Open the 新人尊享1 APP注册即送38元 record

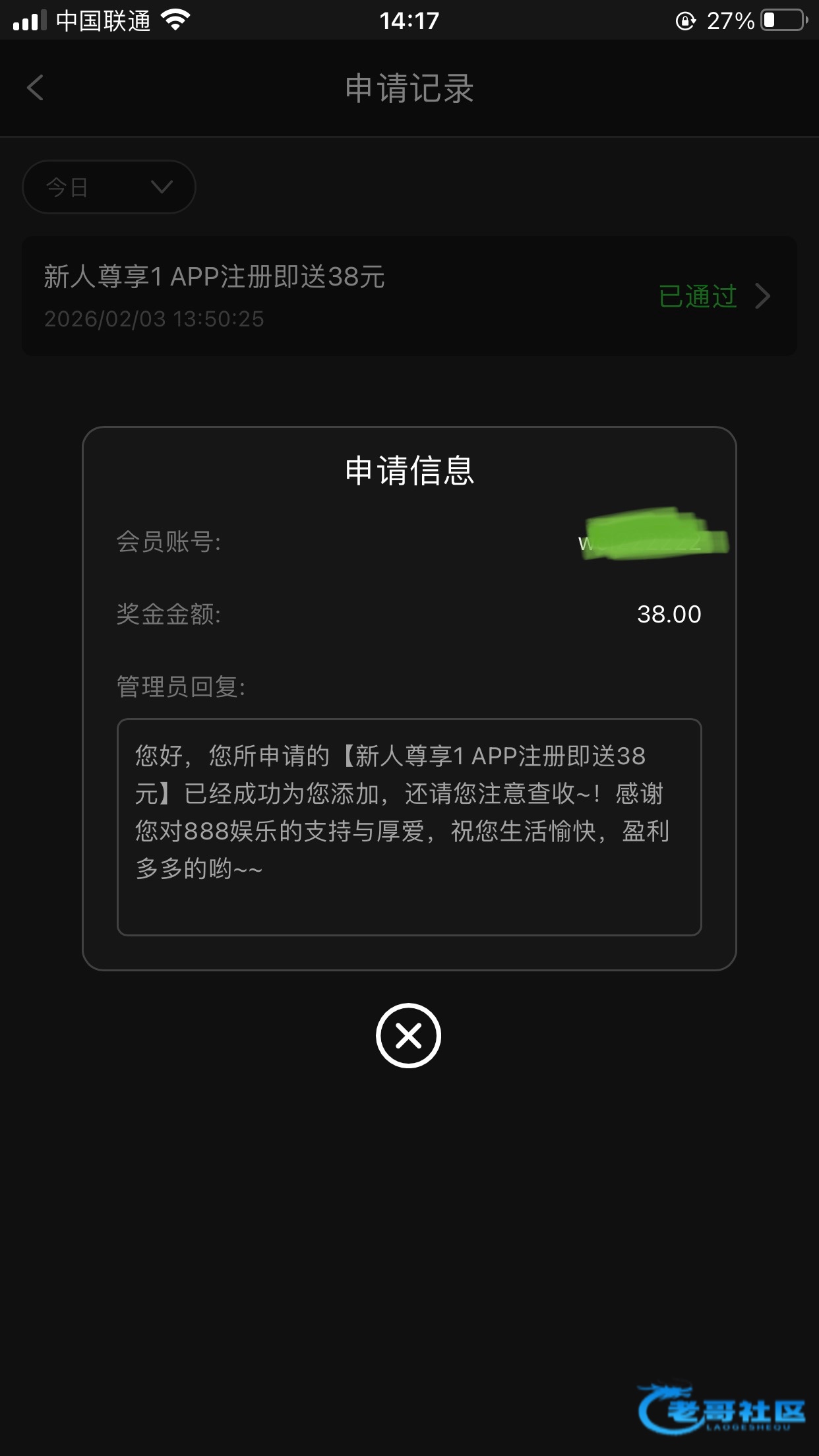(x=409, y=296)
